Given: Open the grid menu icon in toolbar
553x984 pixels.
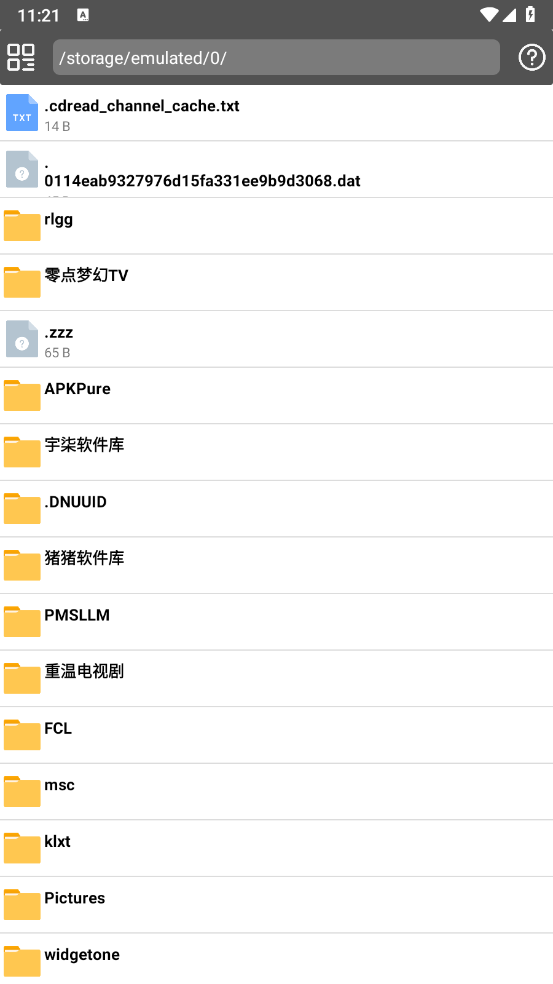Looking at the screenshot, I should (21, 58).
